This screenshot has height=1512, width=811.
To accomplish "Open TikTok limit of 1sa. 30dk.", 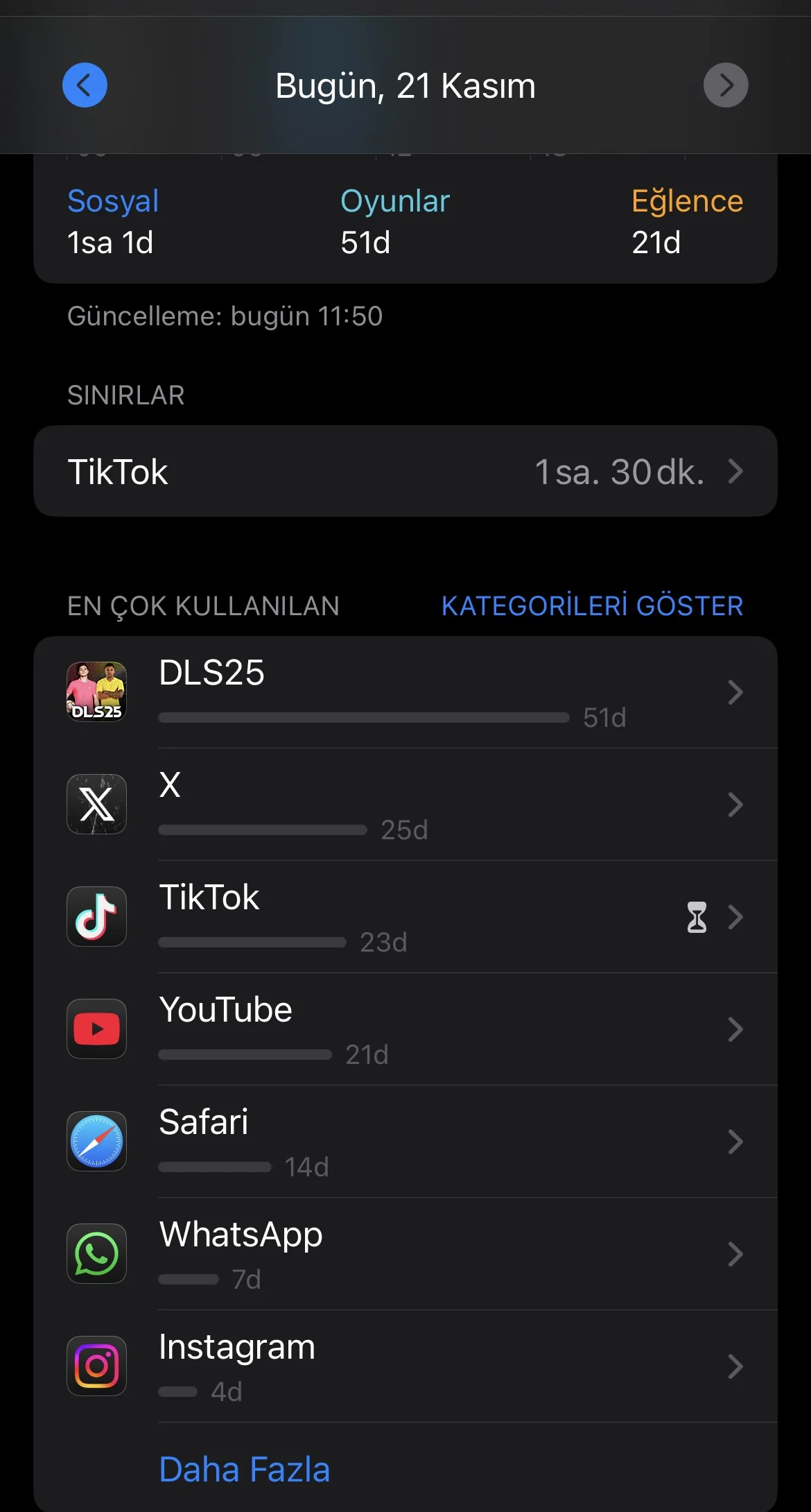I will click(x=405, y=472).
